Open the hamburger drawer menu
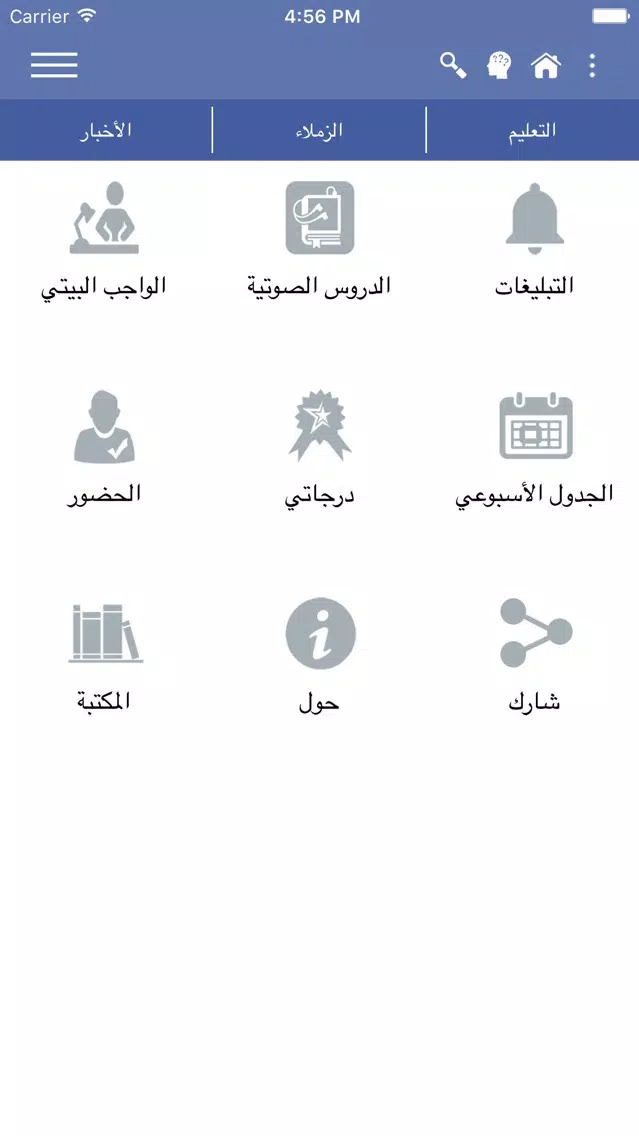The image size is (639, 1136). click(x=54, y=64)
